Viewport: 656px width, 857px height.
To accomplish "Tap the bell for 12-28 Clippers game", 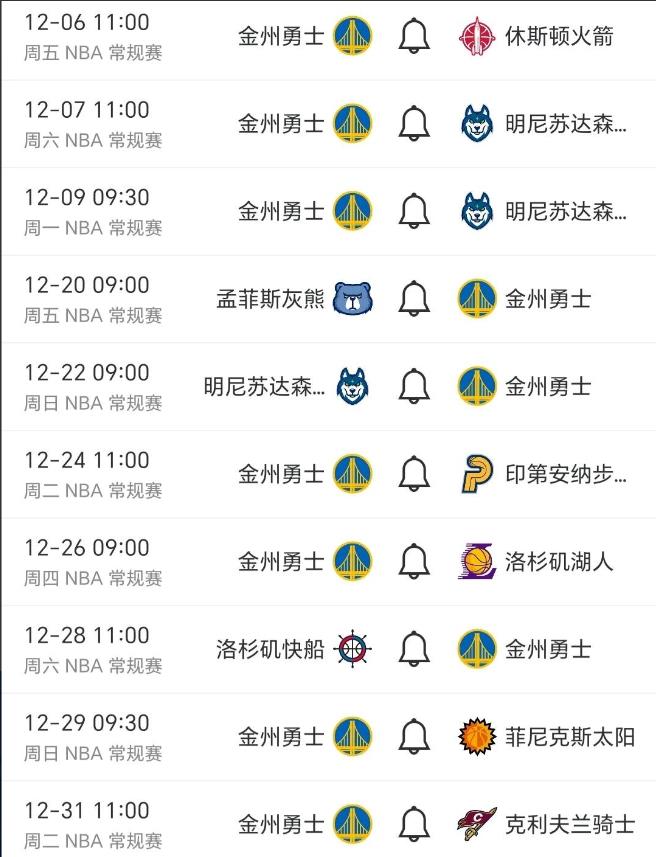I will [414, 649].
